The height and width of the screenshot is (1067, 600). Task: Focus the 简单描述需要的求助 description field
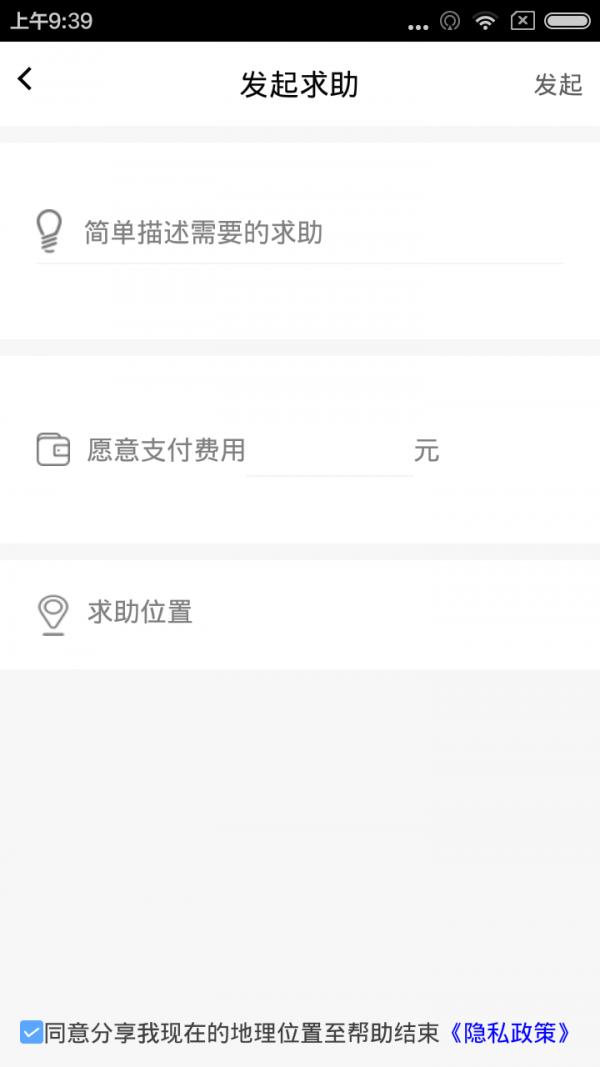320,234
